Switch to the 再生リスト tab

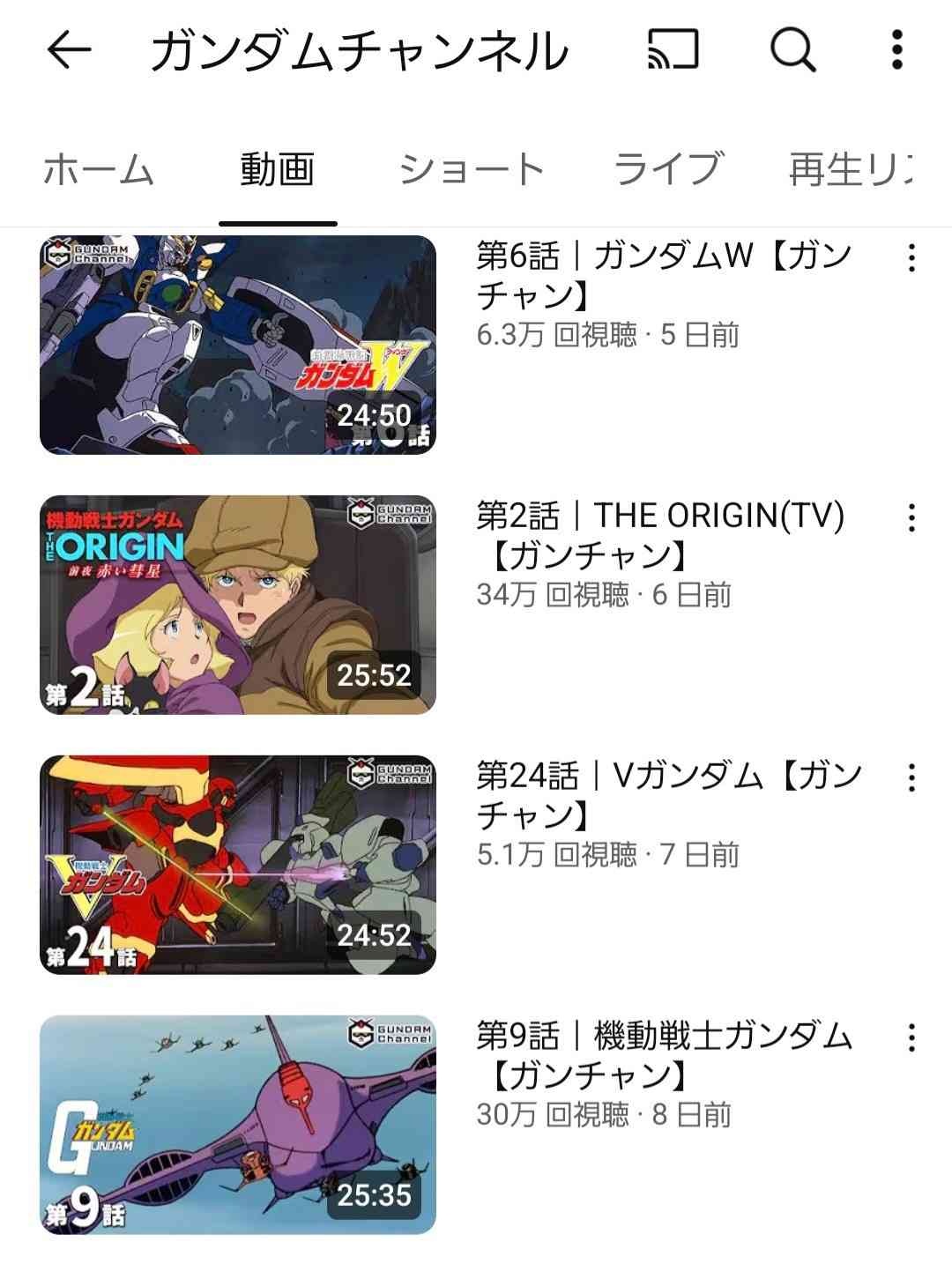[x=851, y=168]
